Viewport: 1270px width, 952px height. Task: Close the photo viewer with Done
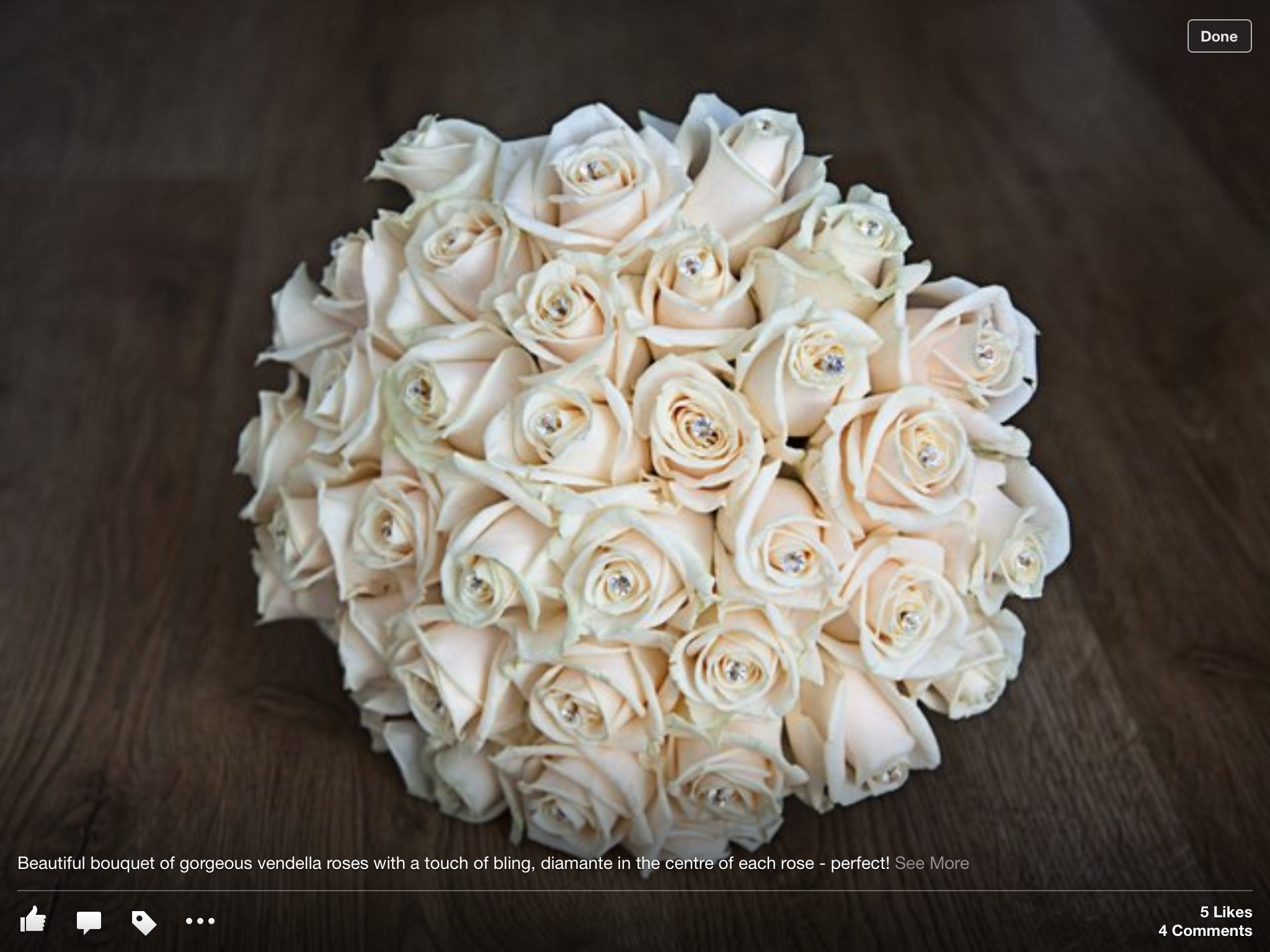1219,37
